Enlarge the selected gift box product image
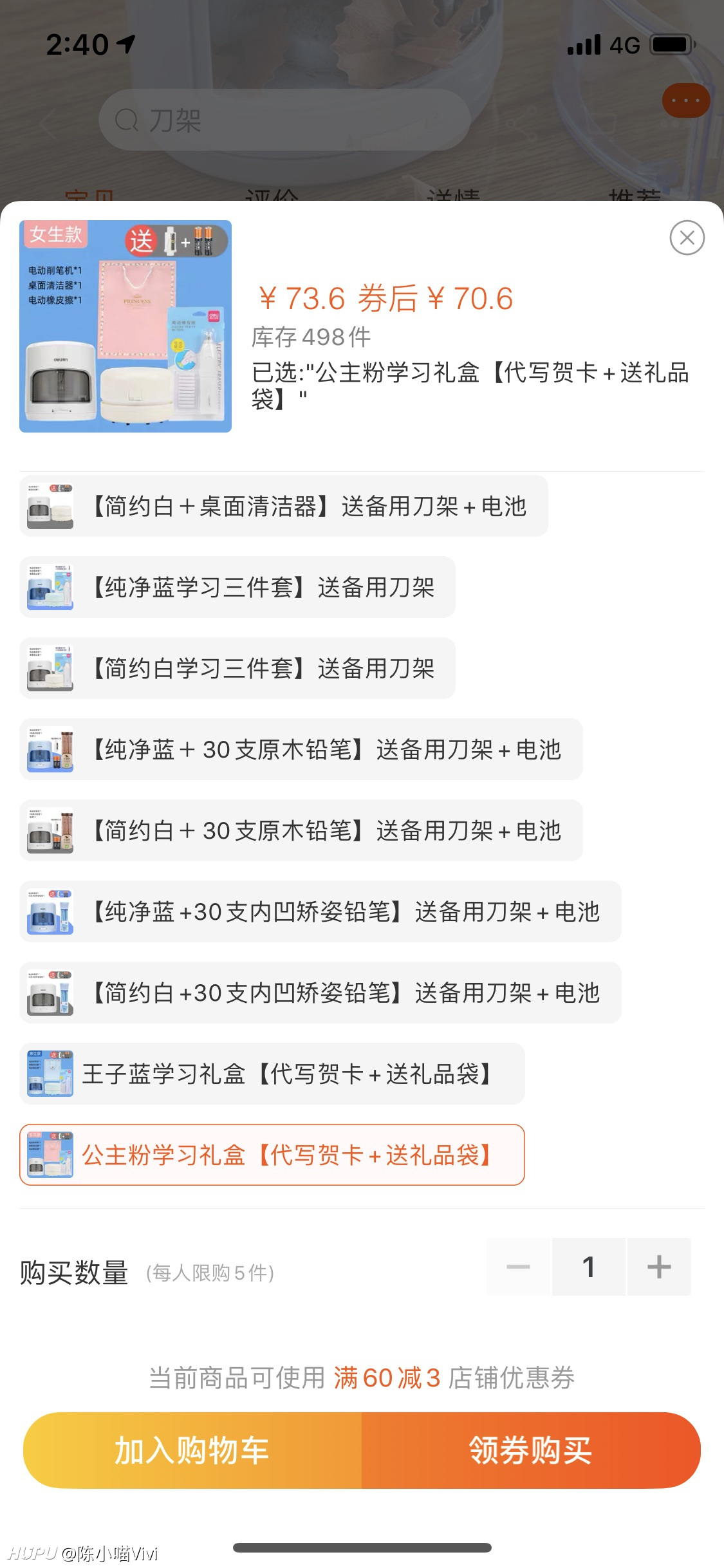This screenshot has width=724, height=1568. pyautogui.click(x=125, y=326)
